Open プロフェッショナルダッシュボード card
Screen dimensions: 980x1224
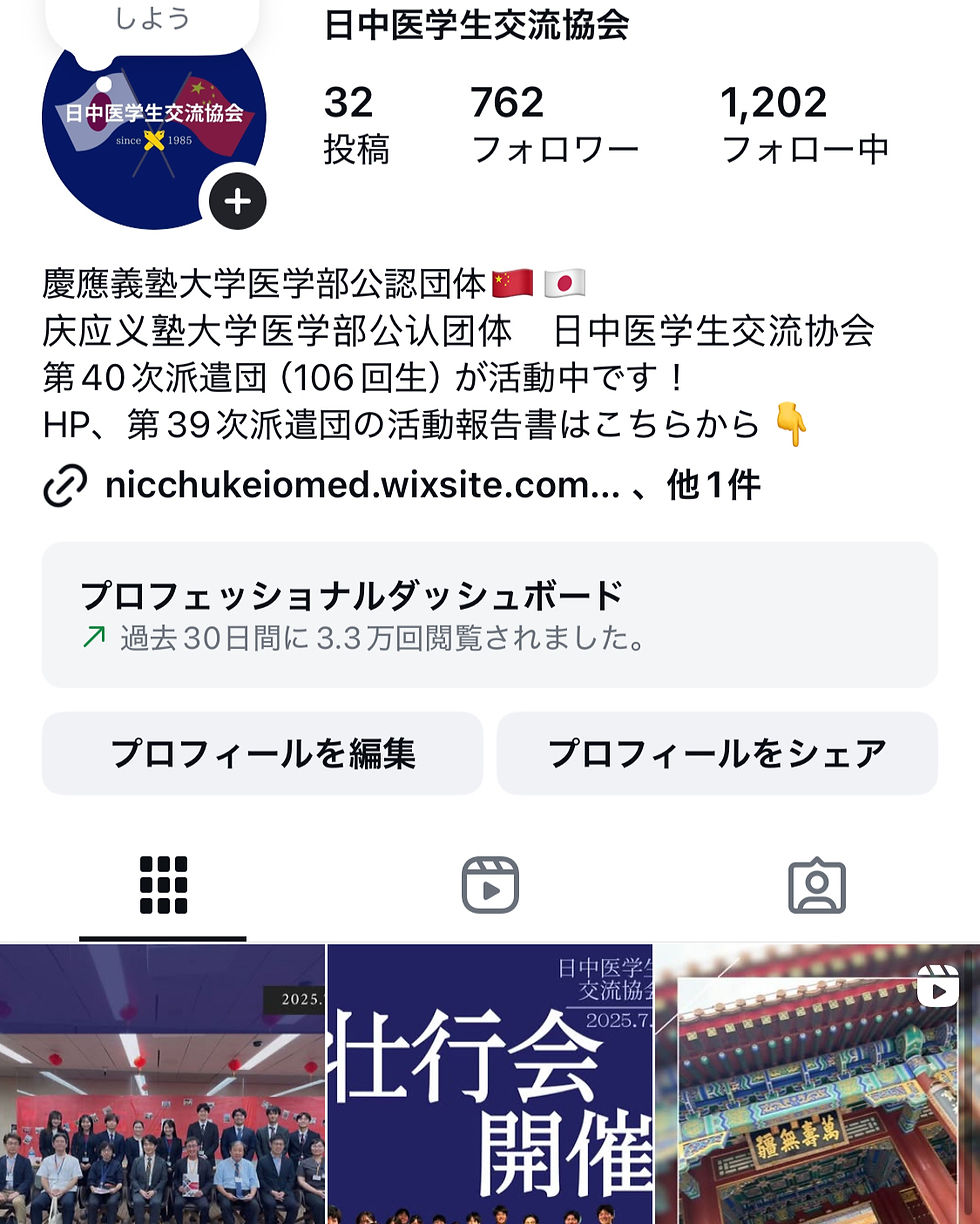(489, 615)
